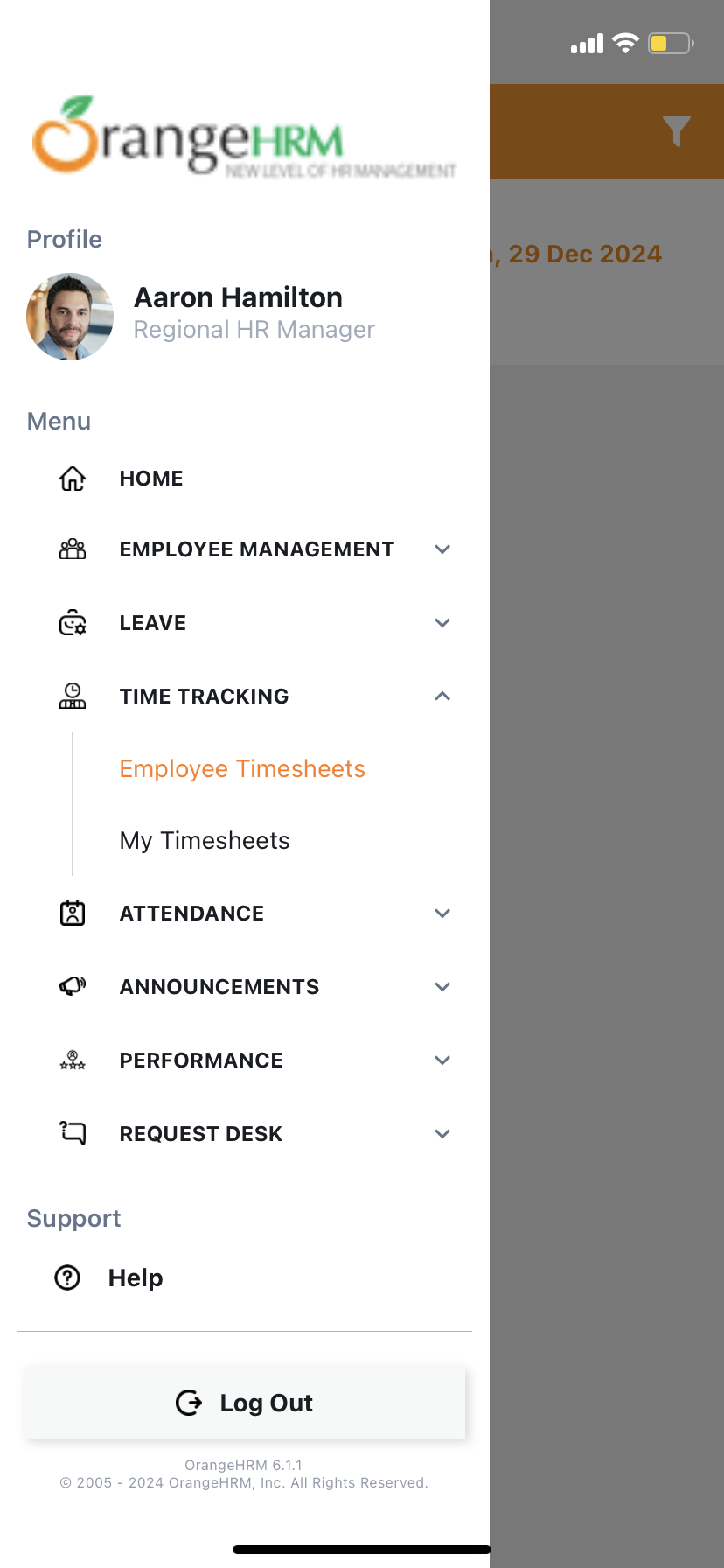Collapse the Time Tracking section
Viewport: 724px width, 1568px height.
[x=442, y=696]
